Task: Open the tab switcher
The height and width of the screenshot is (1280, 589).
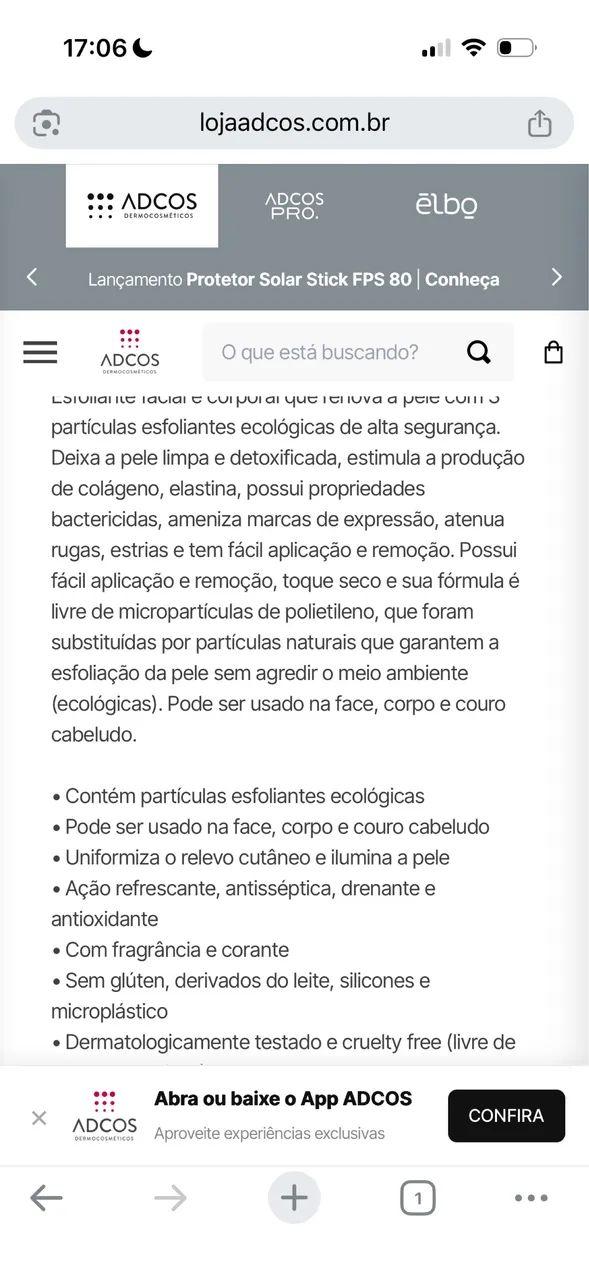Action: pos(418,1198)
